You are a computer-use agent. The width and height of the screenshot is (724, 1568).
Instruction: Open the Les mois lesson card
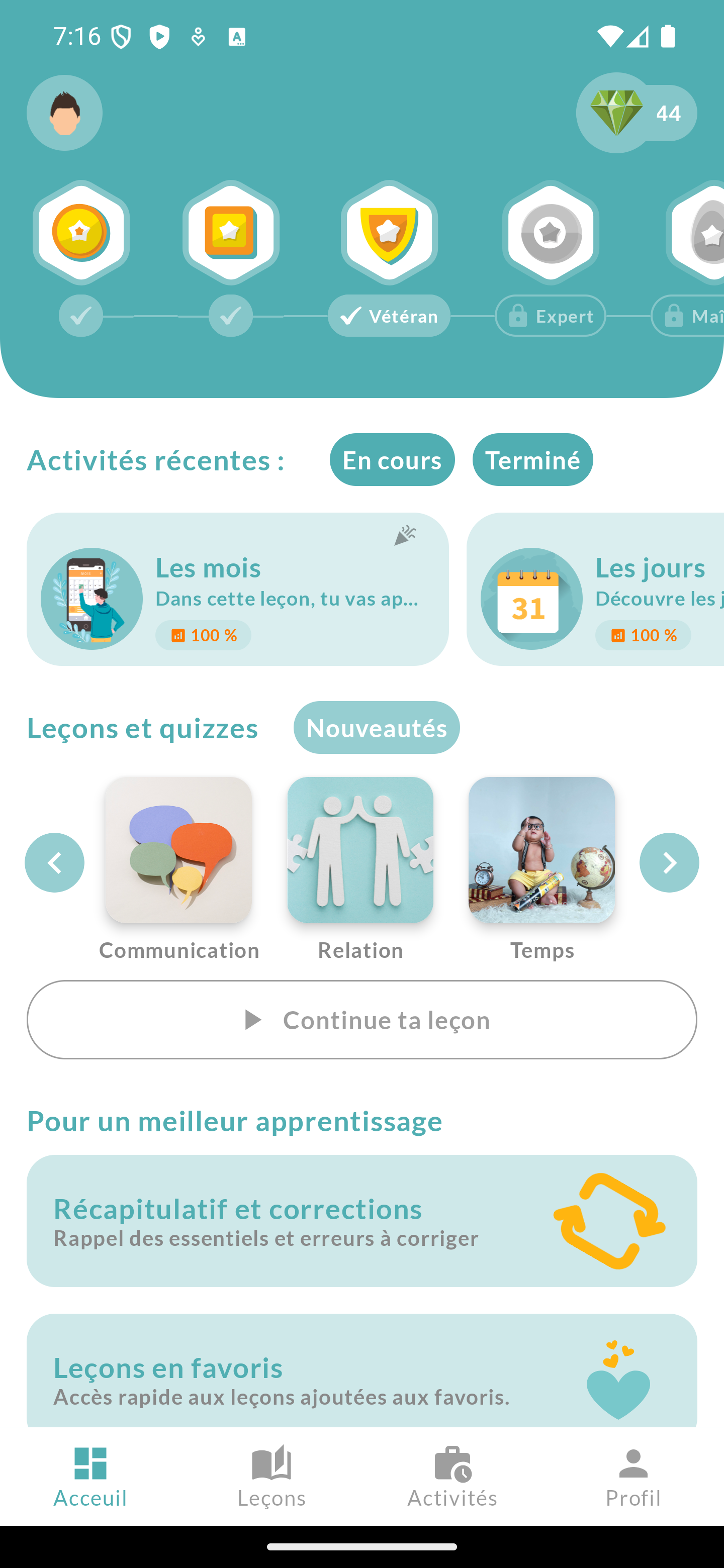click(x=237, y=589)
